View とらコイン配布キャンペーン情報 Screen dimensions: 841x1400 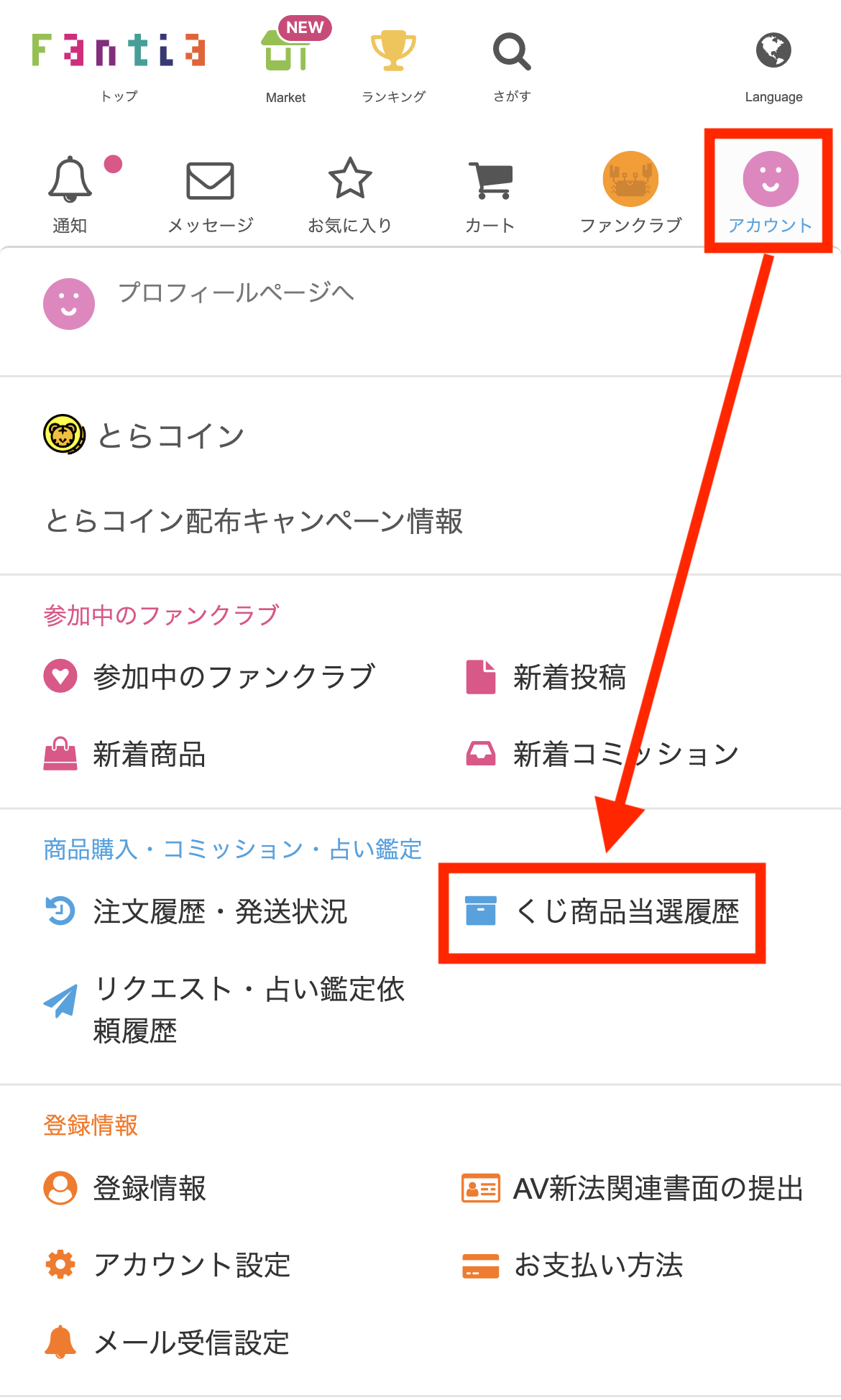tap(254, 521)
